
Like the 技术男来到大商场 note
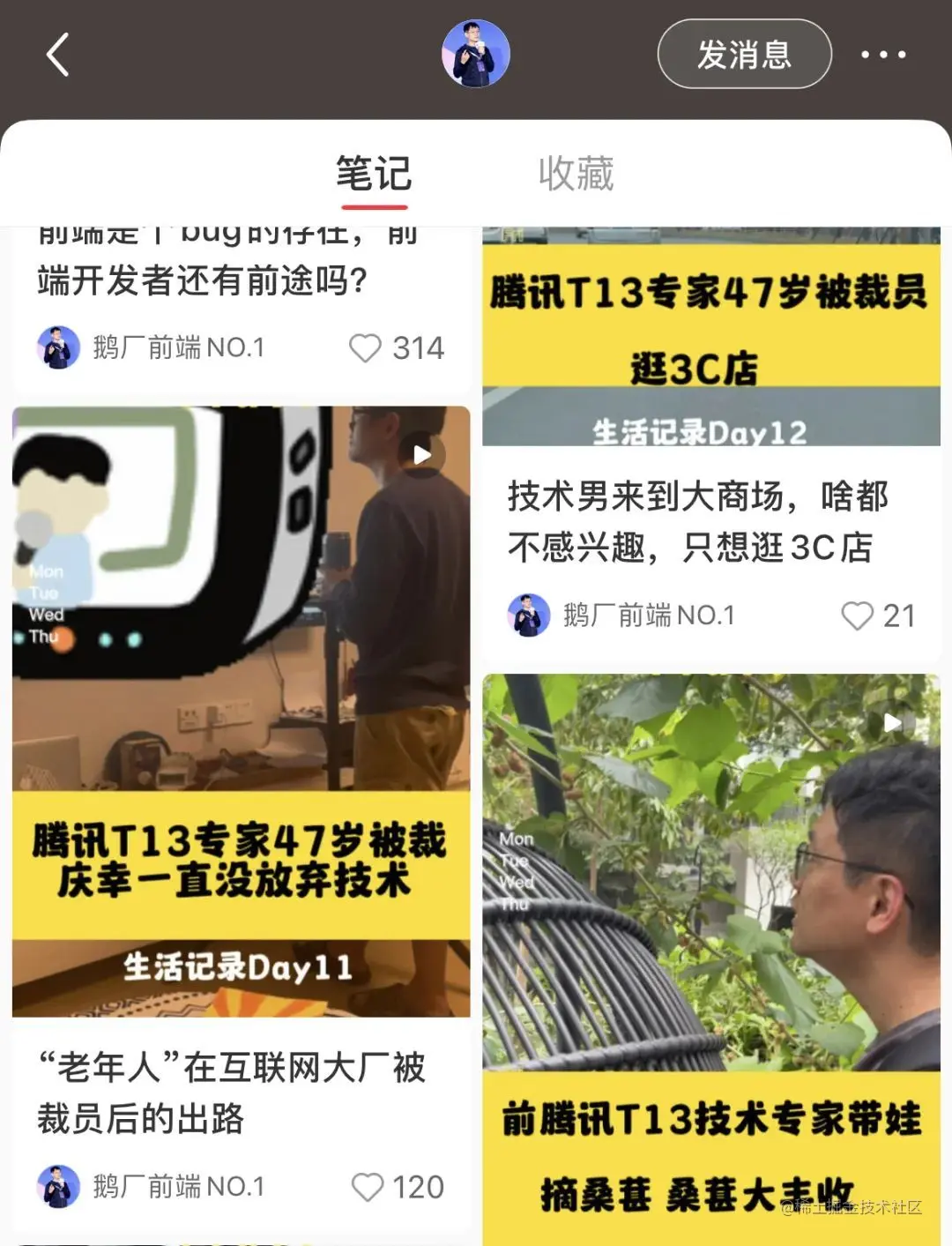pos(857,616)
